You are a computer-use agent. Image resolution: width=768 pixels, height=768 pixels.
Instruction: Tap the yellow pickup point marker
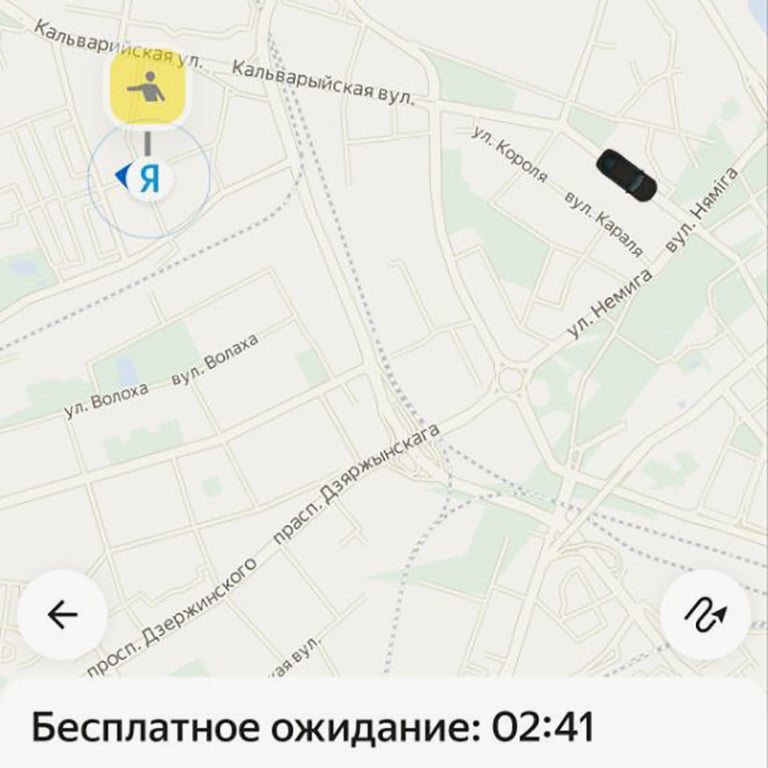point(147,88)
